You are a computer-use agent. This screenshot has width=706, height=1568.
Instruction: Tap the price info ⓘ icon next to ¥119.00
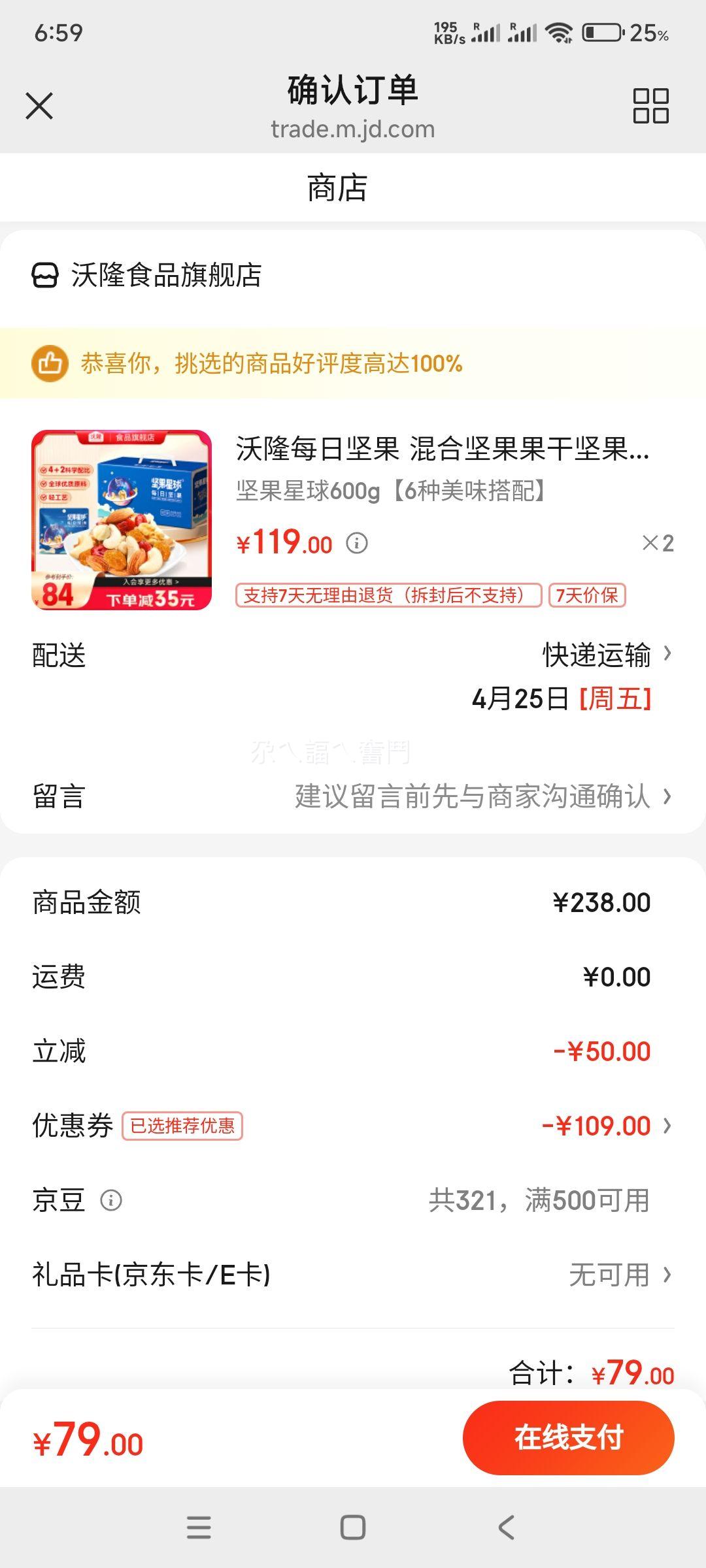[356, 544]
